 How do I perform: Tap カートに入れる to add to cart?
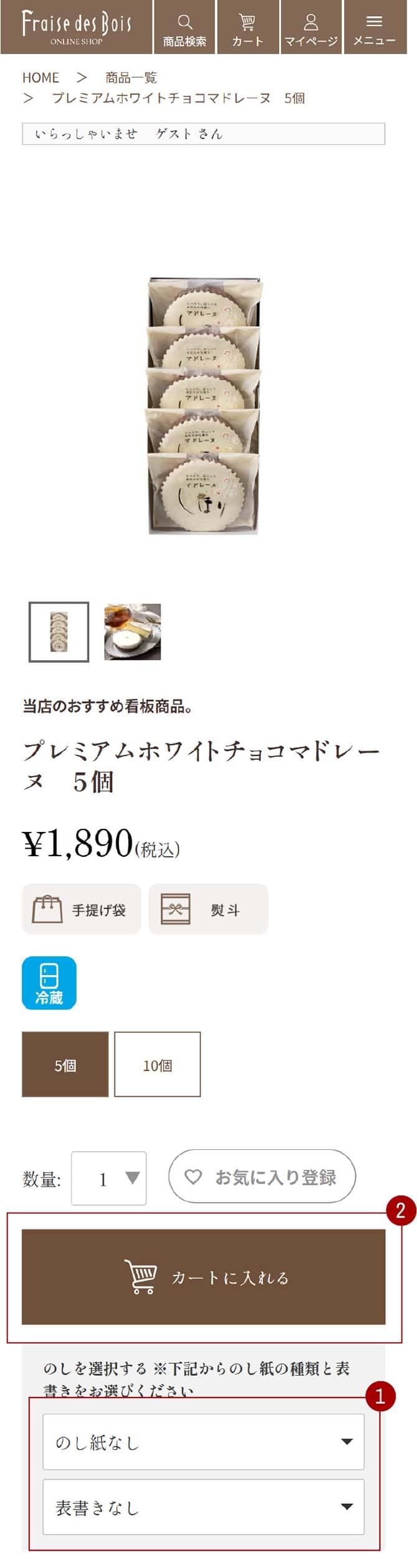coord(204,1277)
